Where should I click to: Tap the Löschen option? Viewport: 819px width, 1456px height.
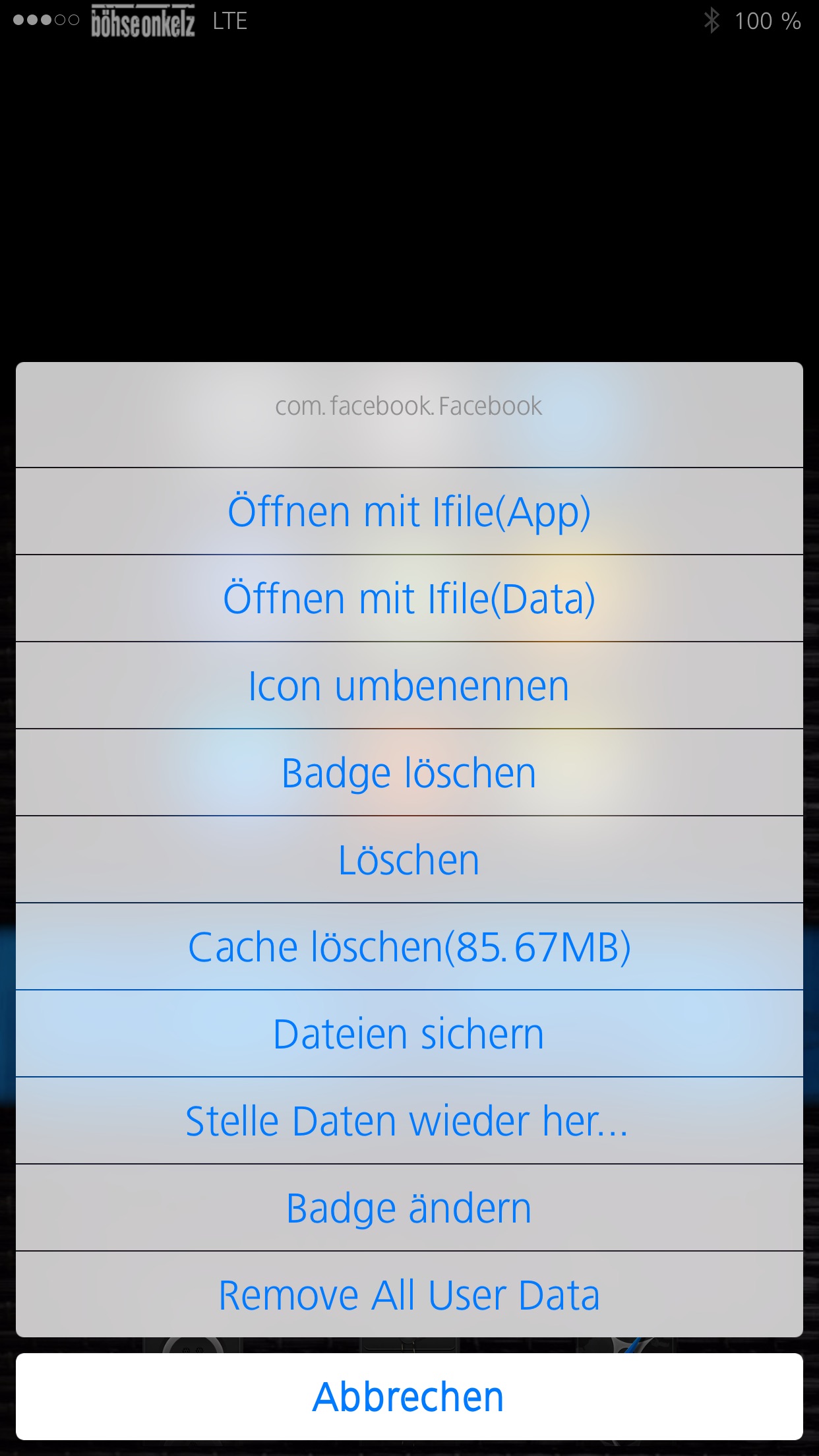click(x=409, y=860)
